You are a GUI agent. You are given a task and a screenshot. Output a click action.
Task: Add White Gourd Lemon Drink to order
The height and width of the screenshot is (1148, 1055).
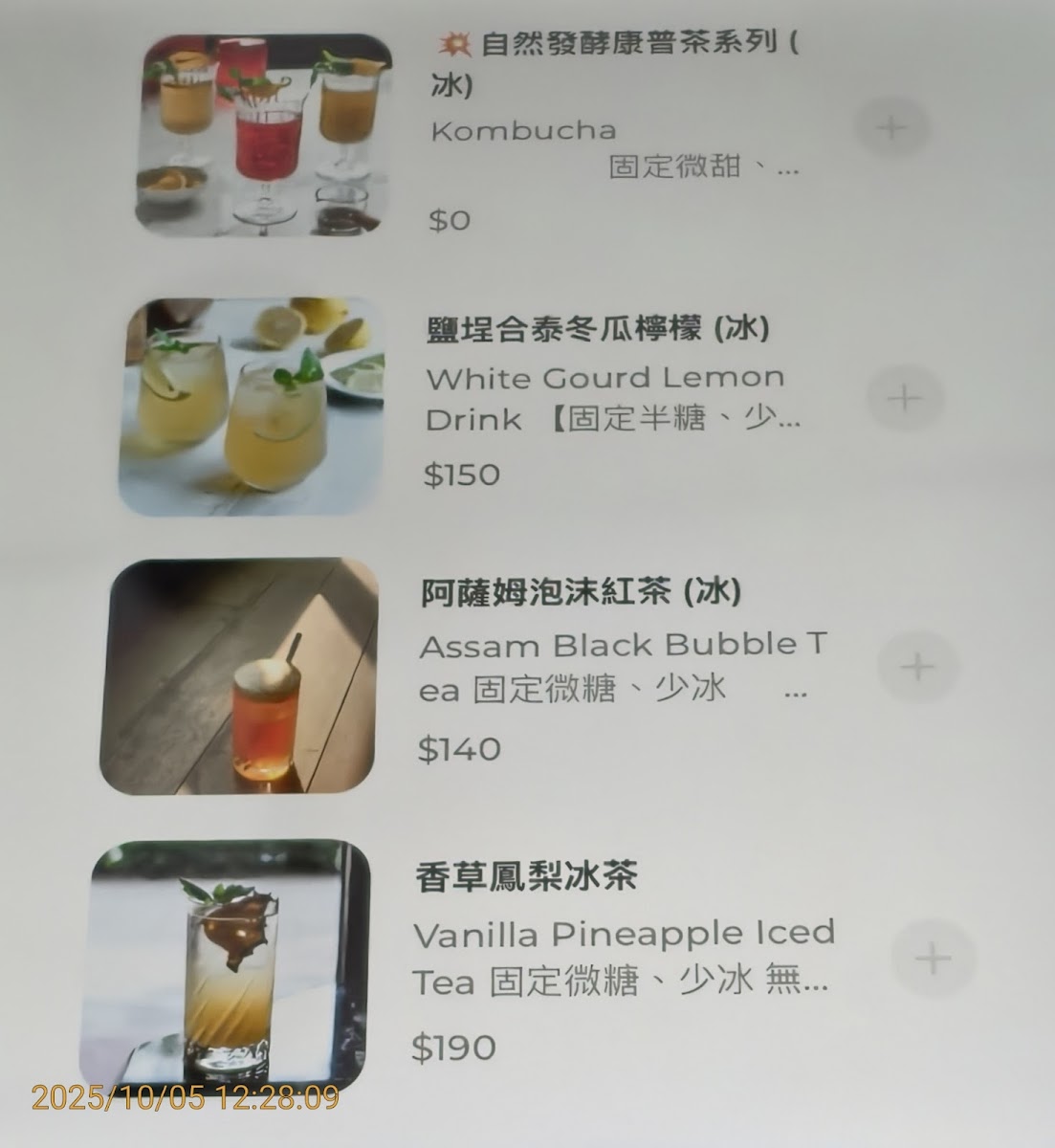(x=905, y=397)
